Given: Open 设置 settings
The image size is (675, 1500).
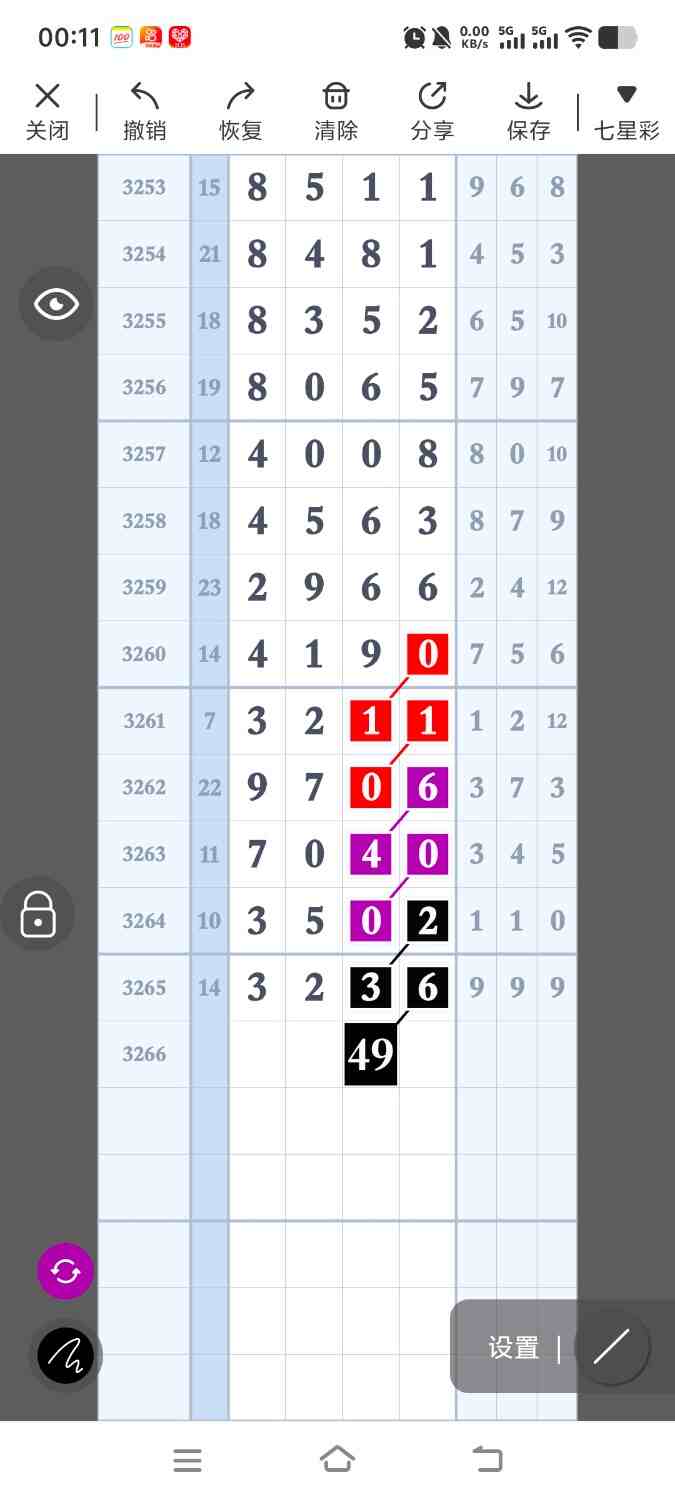Looking at the screenshot, I should tap(514, 1347).
